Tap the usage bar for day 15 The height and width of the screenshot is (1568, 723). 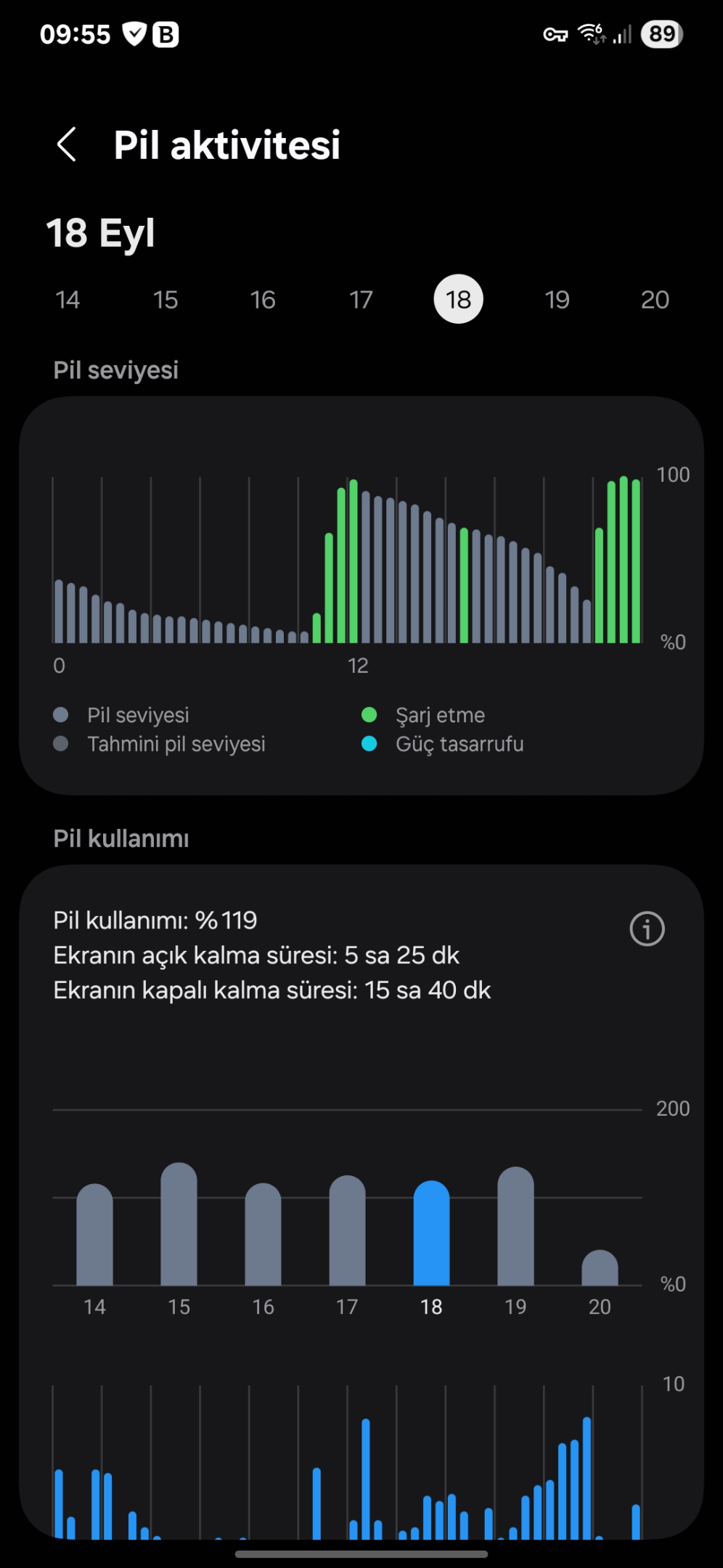click(x=179, y=1224)
